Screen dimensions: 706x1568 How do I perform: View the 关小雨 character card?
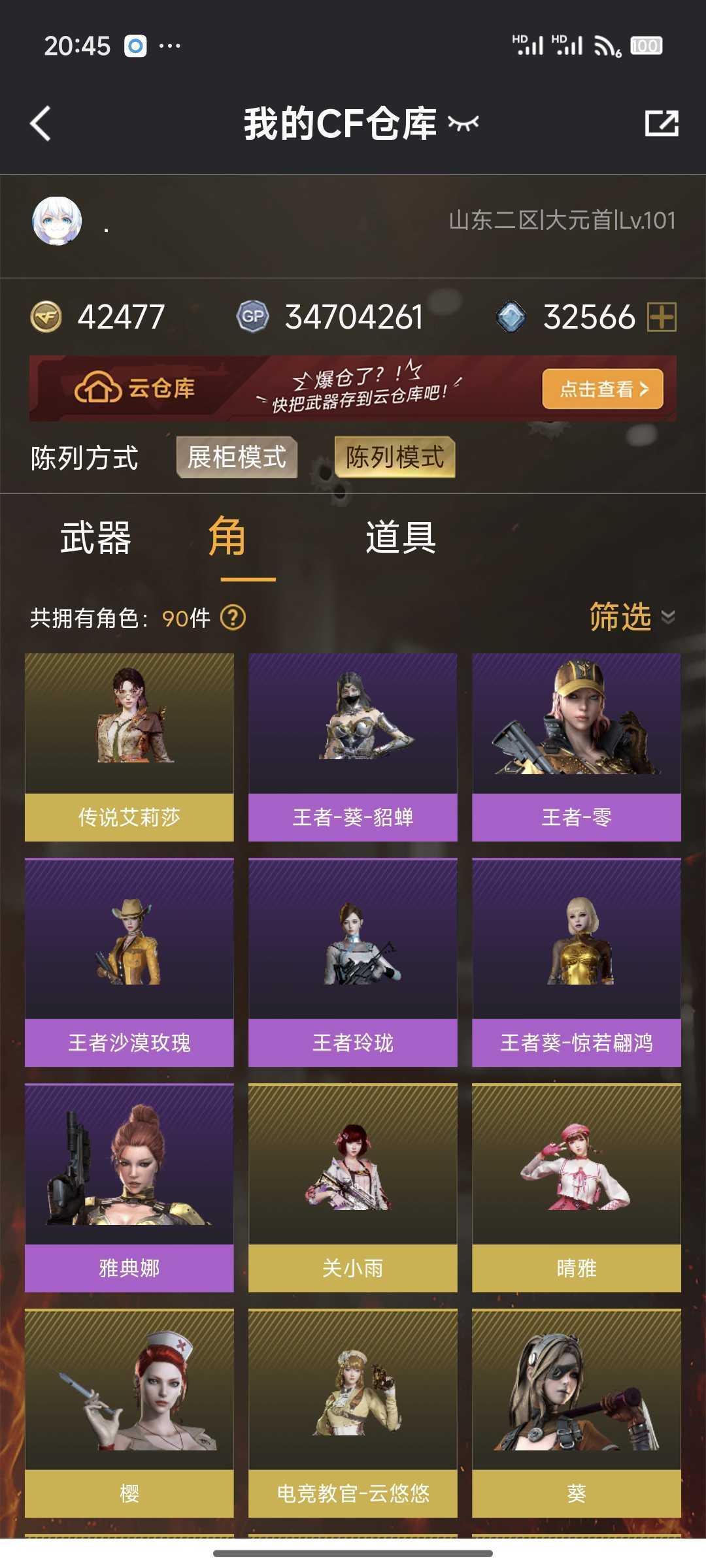click(353, 1188)
